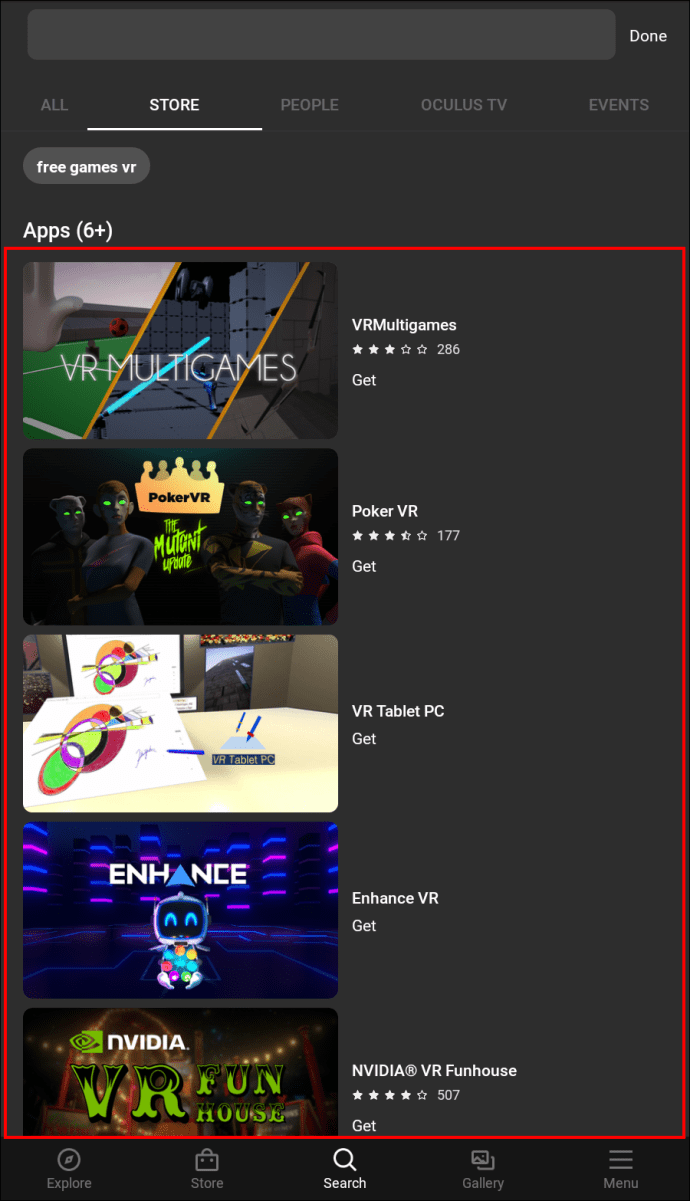690x1201 pixels.
Task: Open the Gallery tab
Action: (483, 1169)
